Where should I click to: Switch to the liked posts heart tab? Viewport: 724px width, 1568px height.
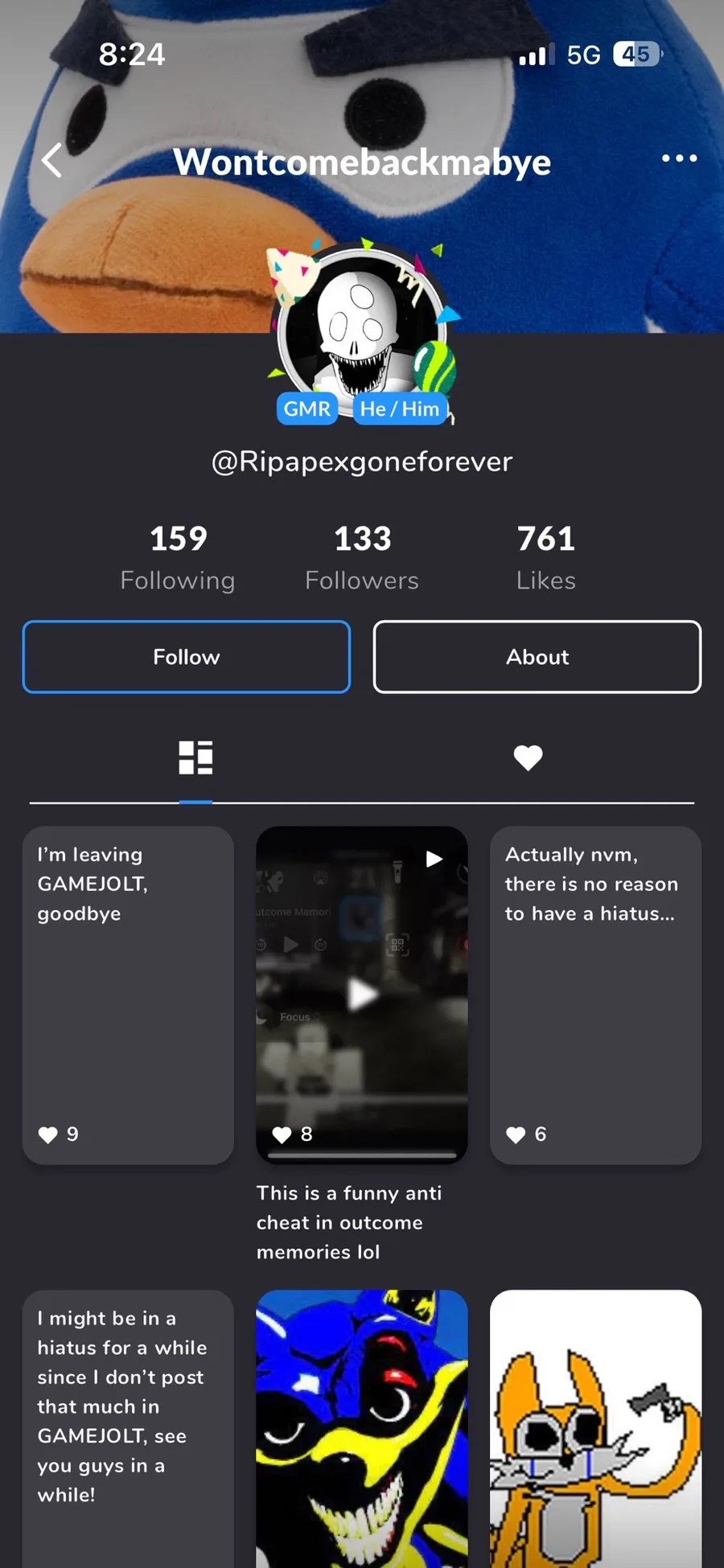pyautogui.click(x=528, y=757)
